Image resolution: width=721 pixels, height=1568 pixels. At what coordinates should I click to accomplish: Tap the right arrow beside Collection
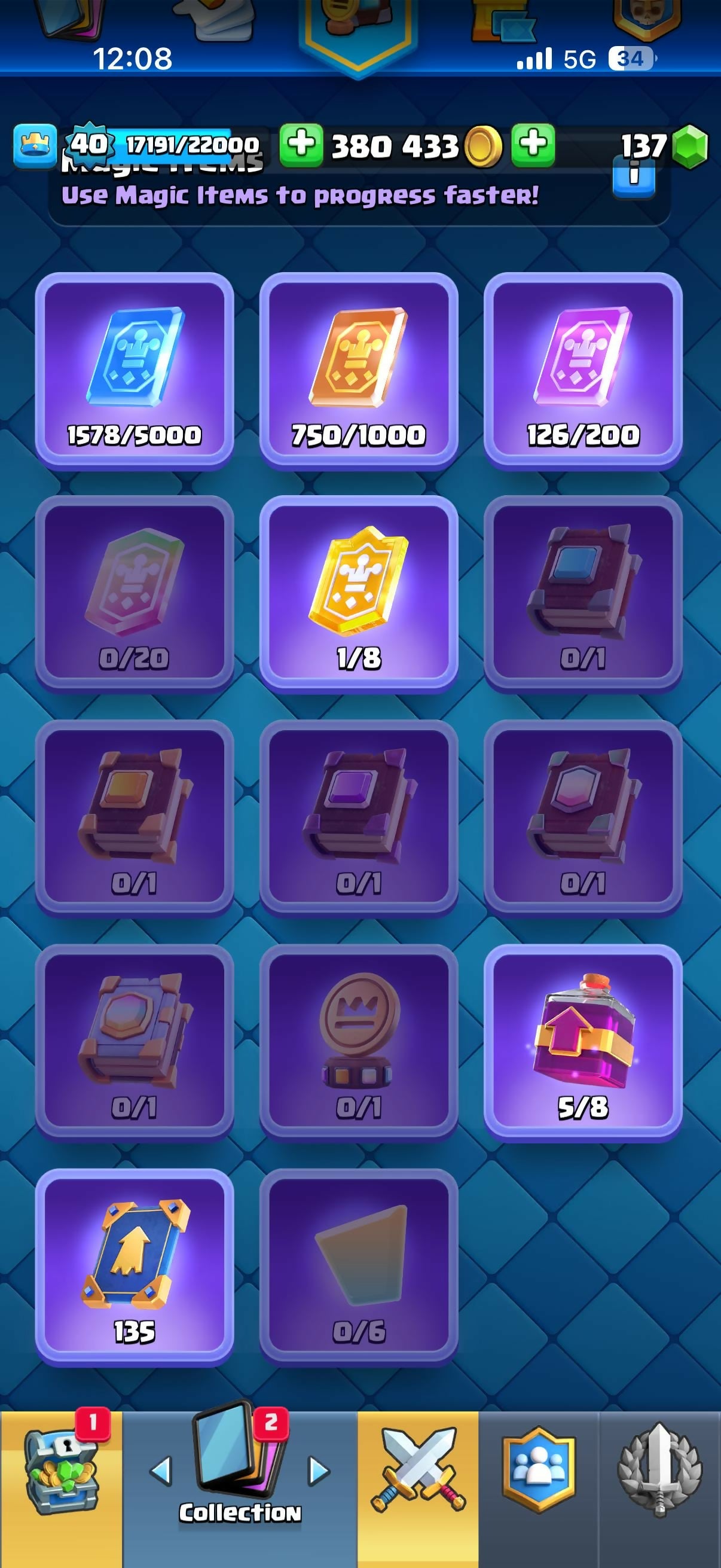[319, 1471]
